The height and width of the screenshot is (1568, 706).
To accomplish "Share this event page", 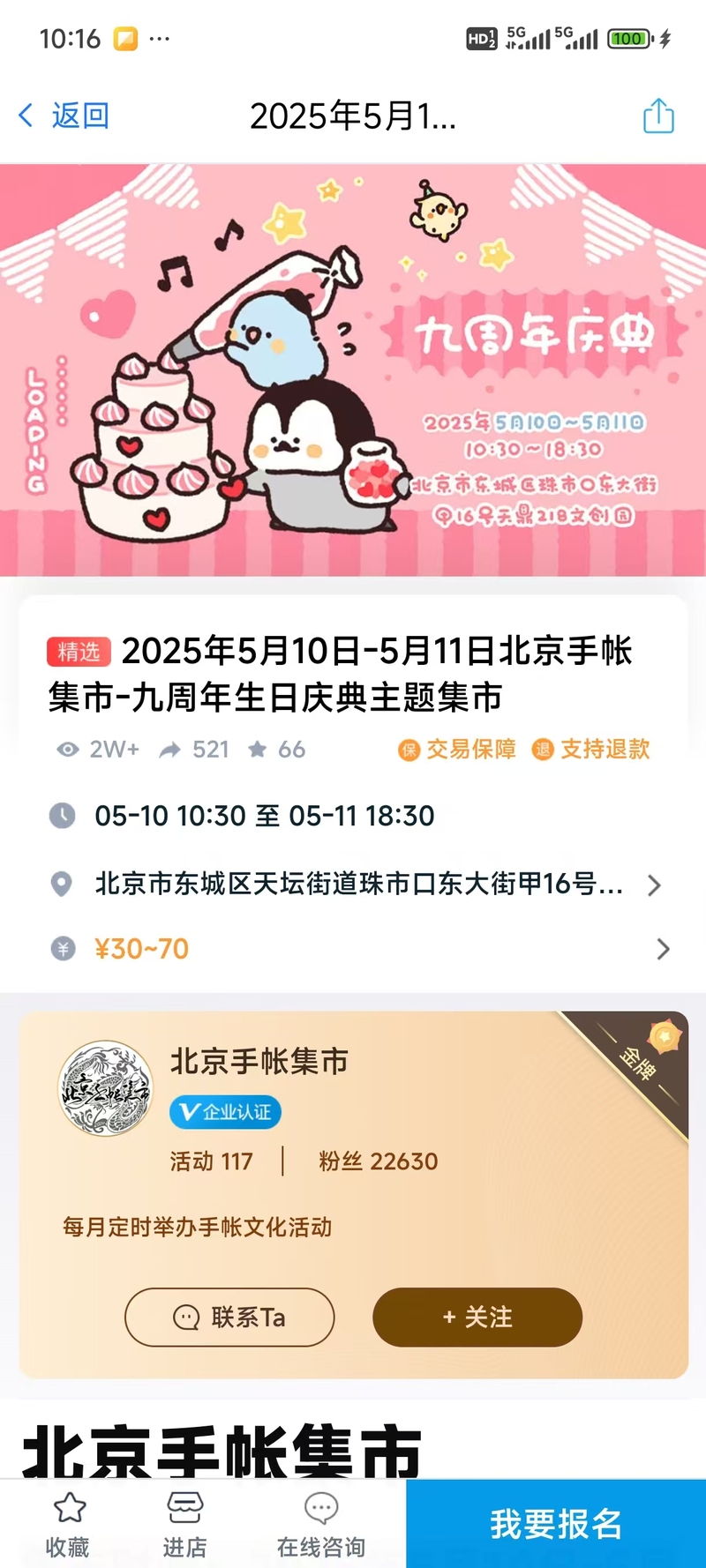I will [658, 116].
